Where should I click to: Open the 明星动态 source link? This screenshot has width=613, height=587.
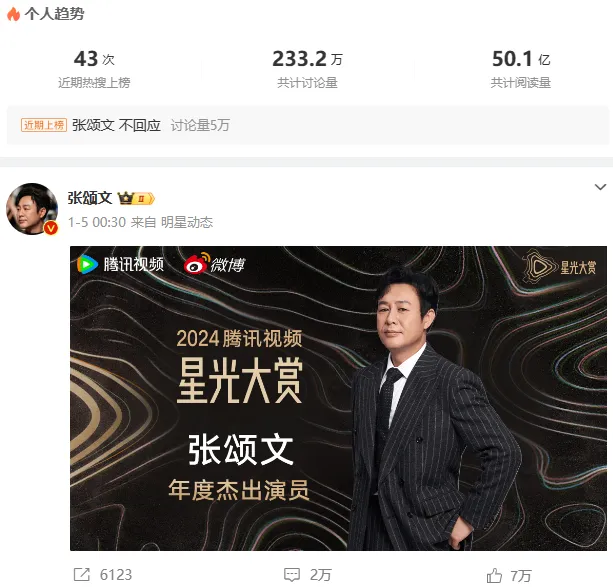click(186, 222)
